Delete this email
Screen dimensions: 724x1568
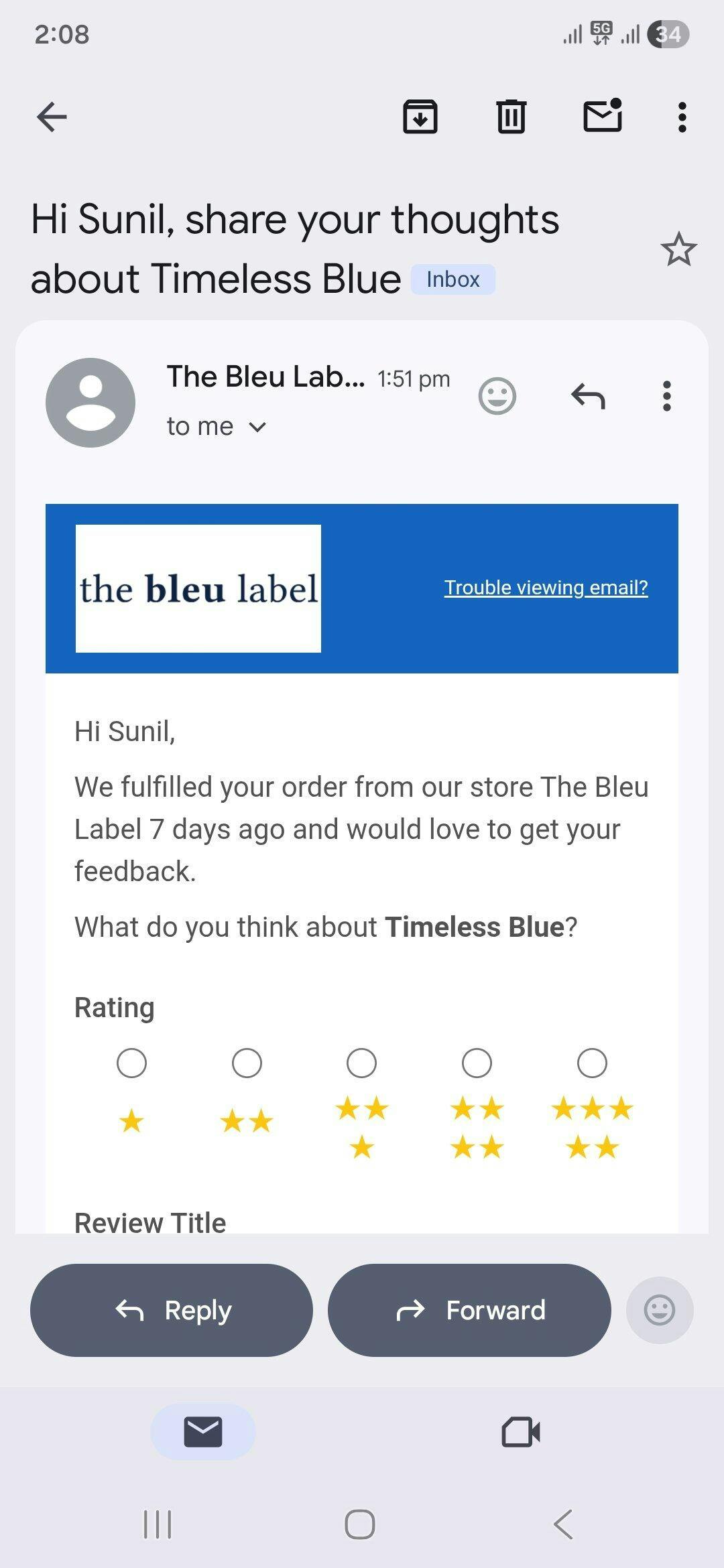click(511, 117)
